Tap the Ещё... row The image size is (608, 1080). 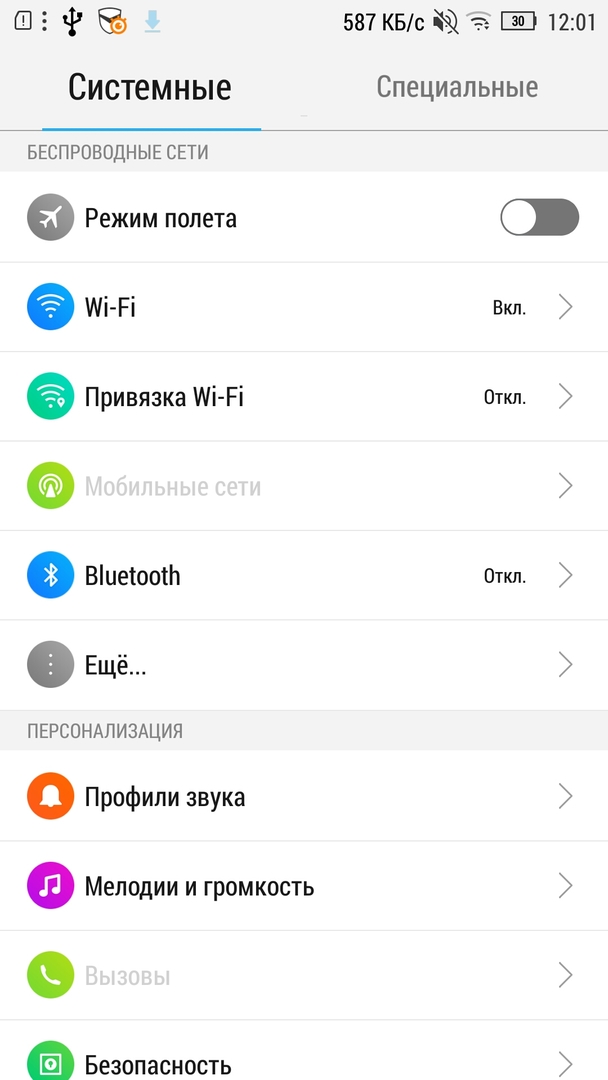[x=304, y=665]
